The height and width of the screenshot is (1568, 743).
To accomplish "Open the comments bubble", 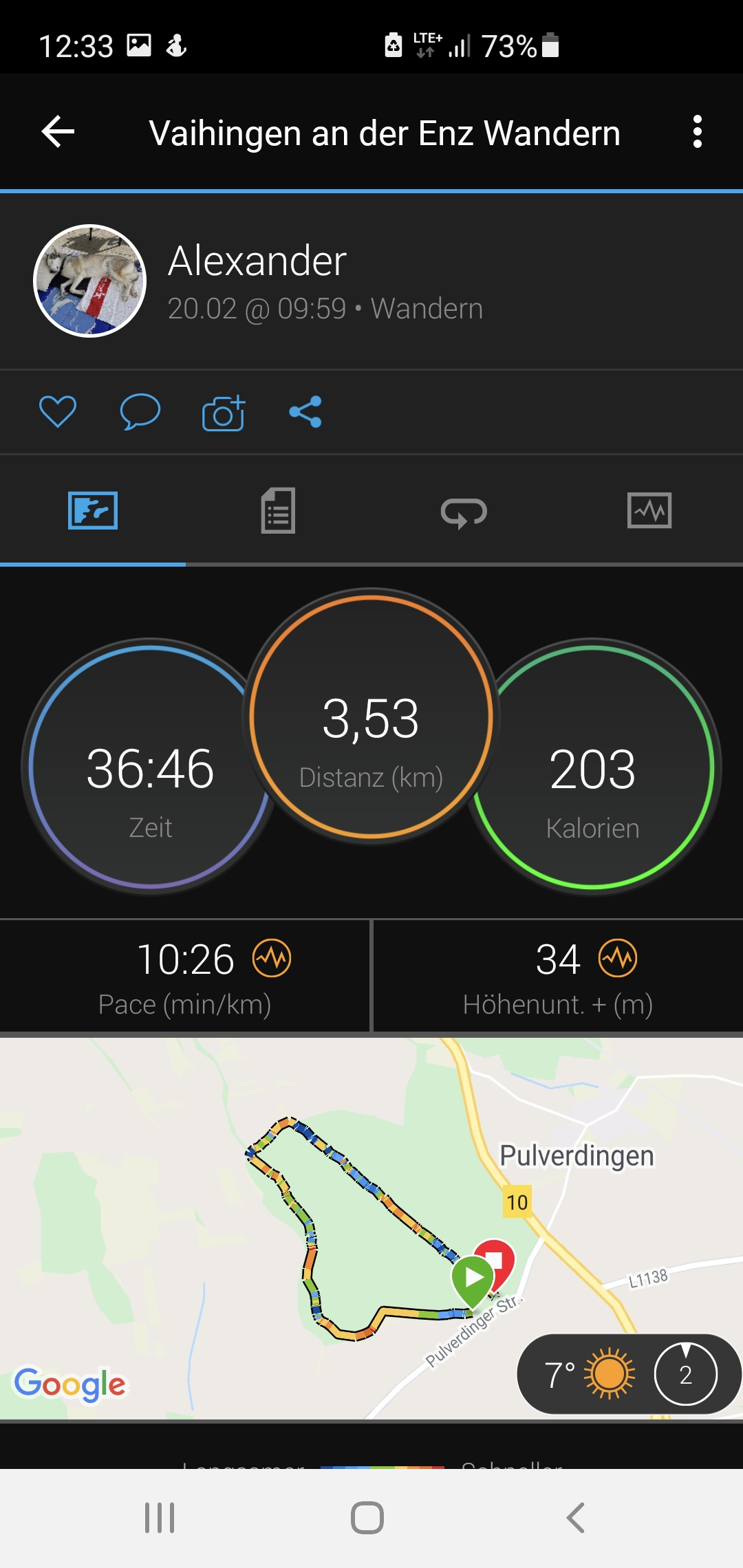I will (140, 412).
